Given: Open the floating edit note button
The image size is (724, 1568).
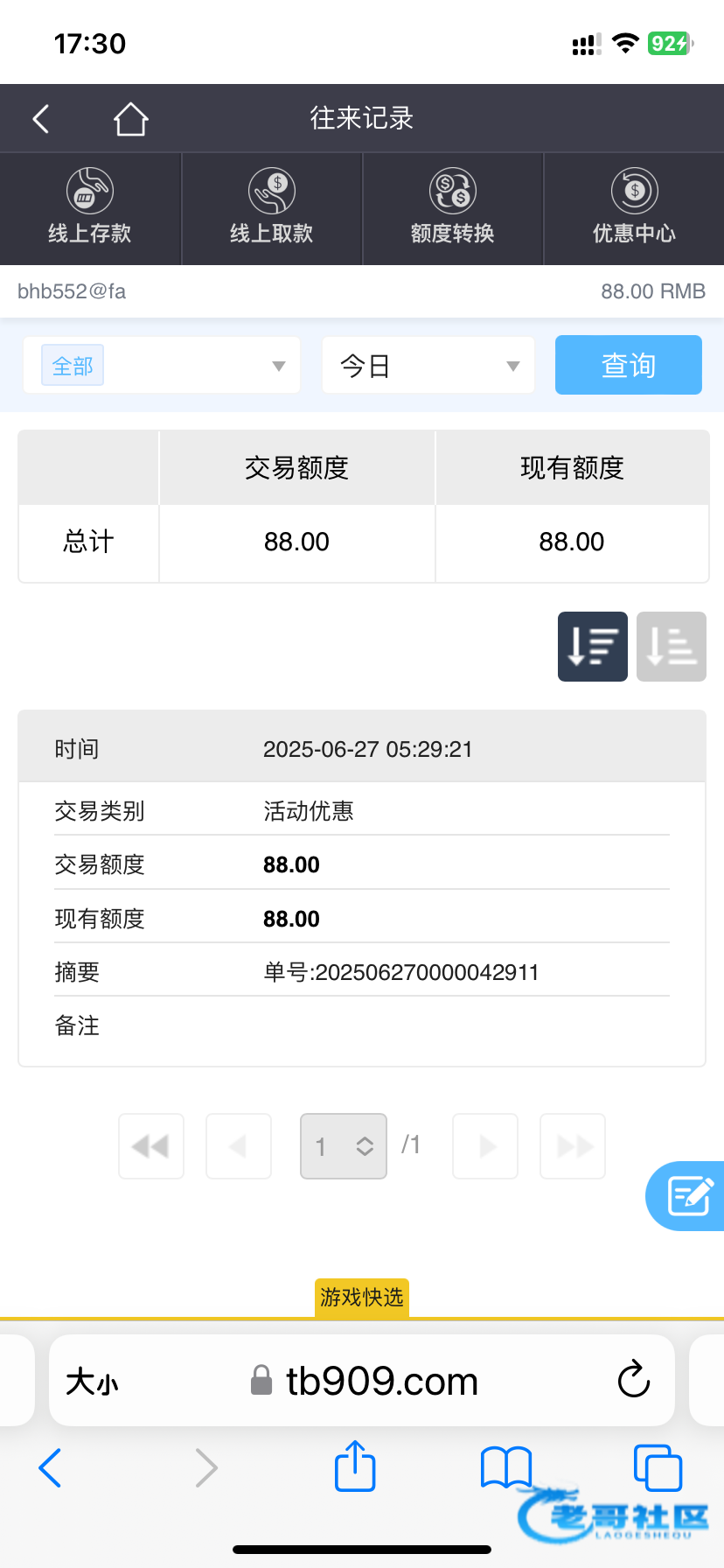Looking at the screenshot, I should point(689,1196).
